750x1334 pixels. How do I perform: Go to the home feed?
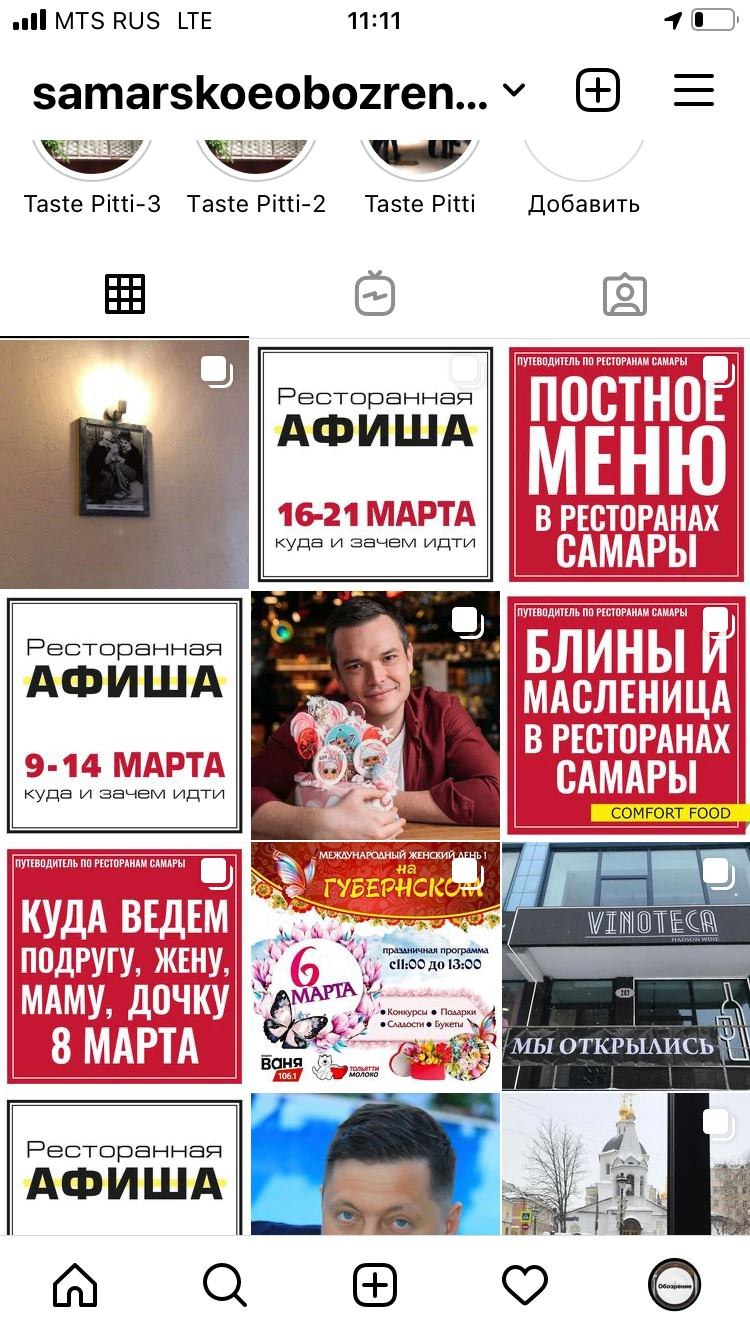pos(75,1285)
